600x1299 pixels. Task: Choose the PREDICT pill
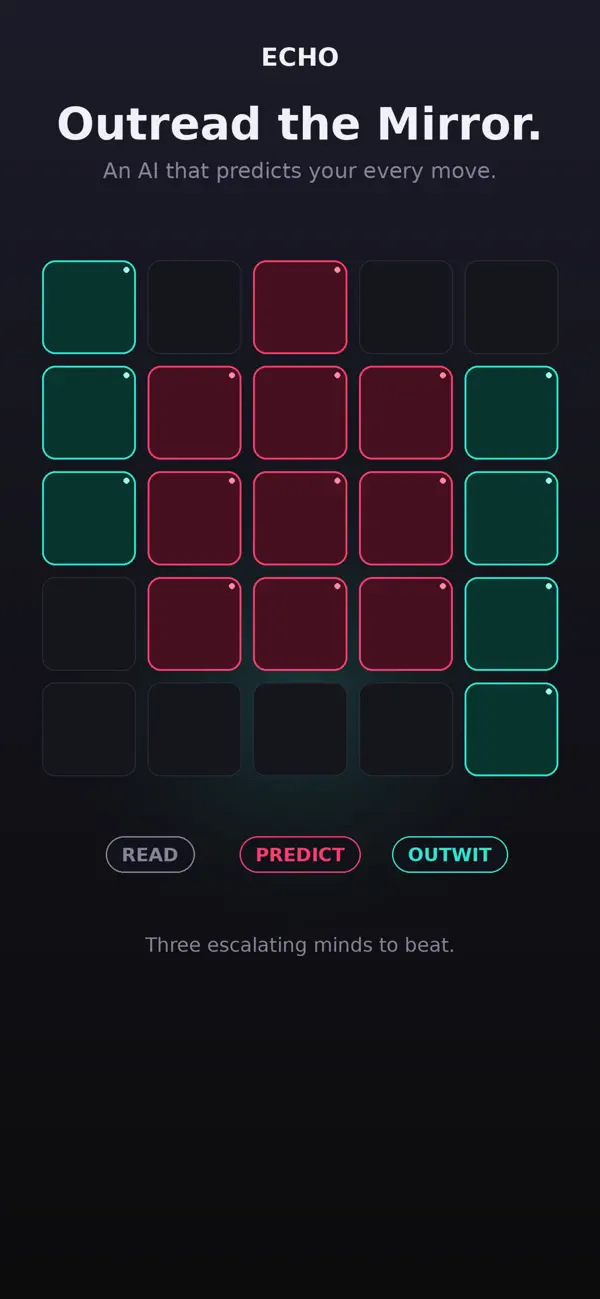pyautogui.click(x=300, y=854)
